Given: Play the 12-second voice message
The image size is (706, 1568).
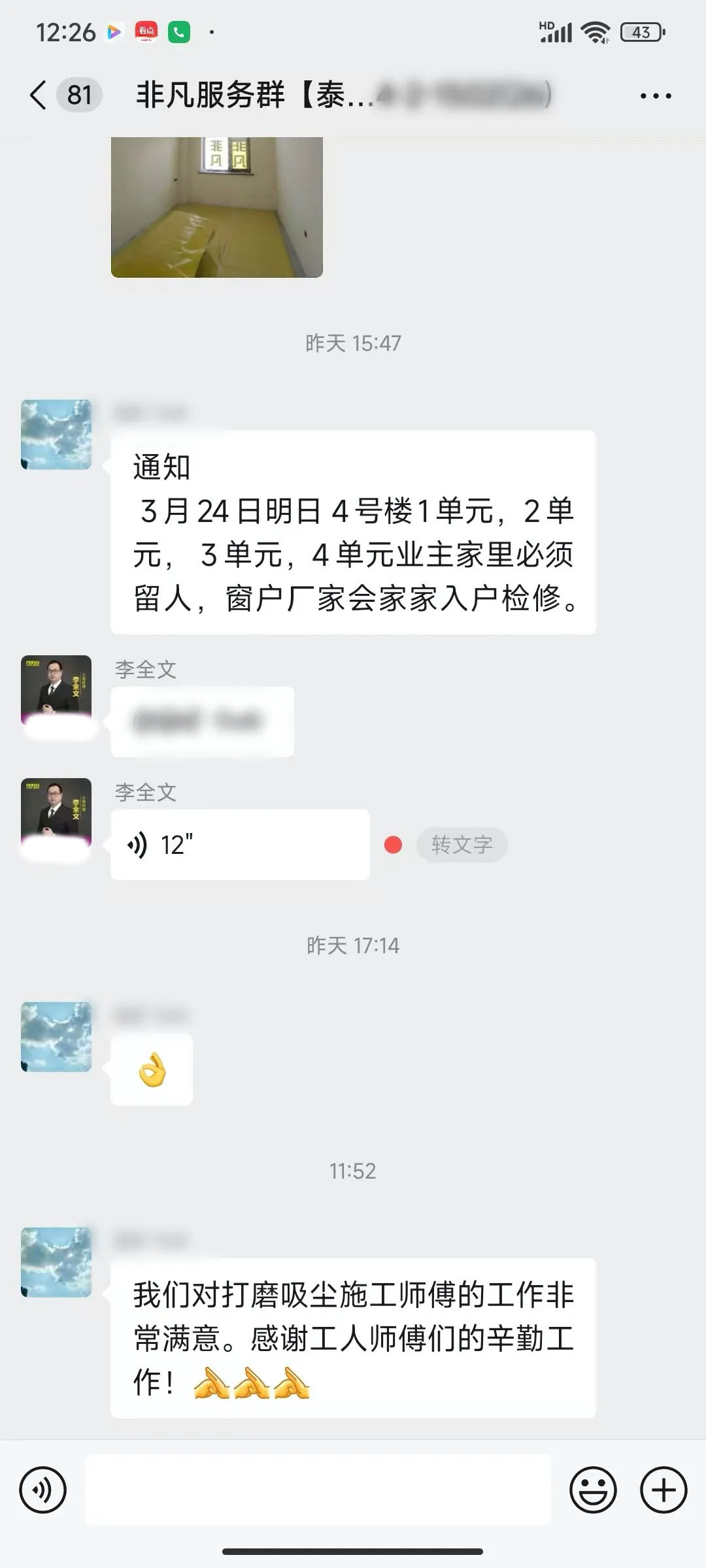Looking at the screenshot, I should click(240, 845).
